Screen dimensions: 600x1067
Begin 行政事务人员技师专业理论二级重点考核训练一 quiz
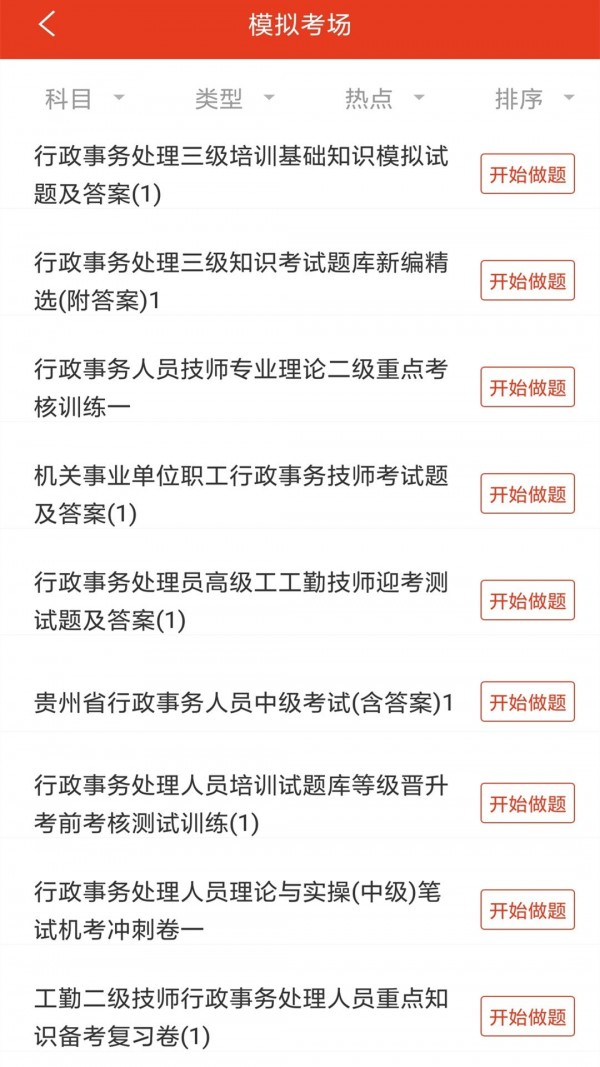528,387
